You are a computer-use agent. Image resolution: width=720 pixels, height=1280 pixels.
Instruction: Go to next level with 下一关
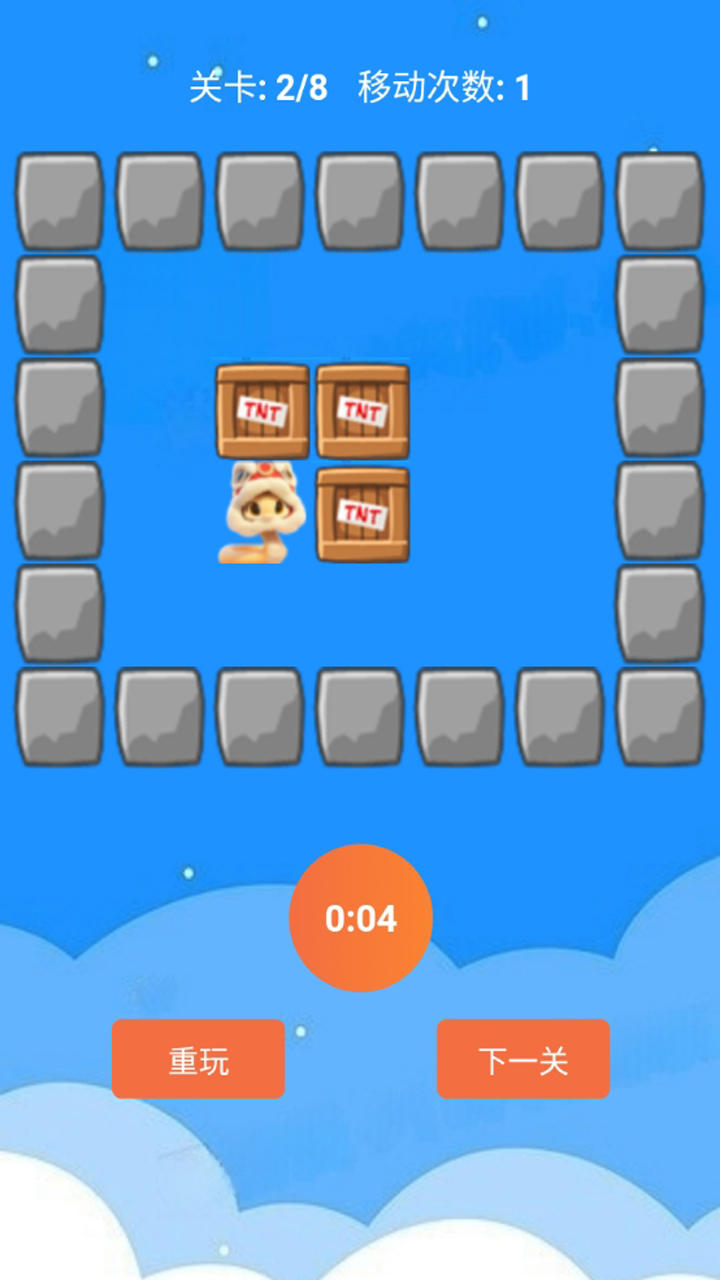pos(523,1060)
